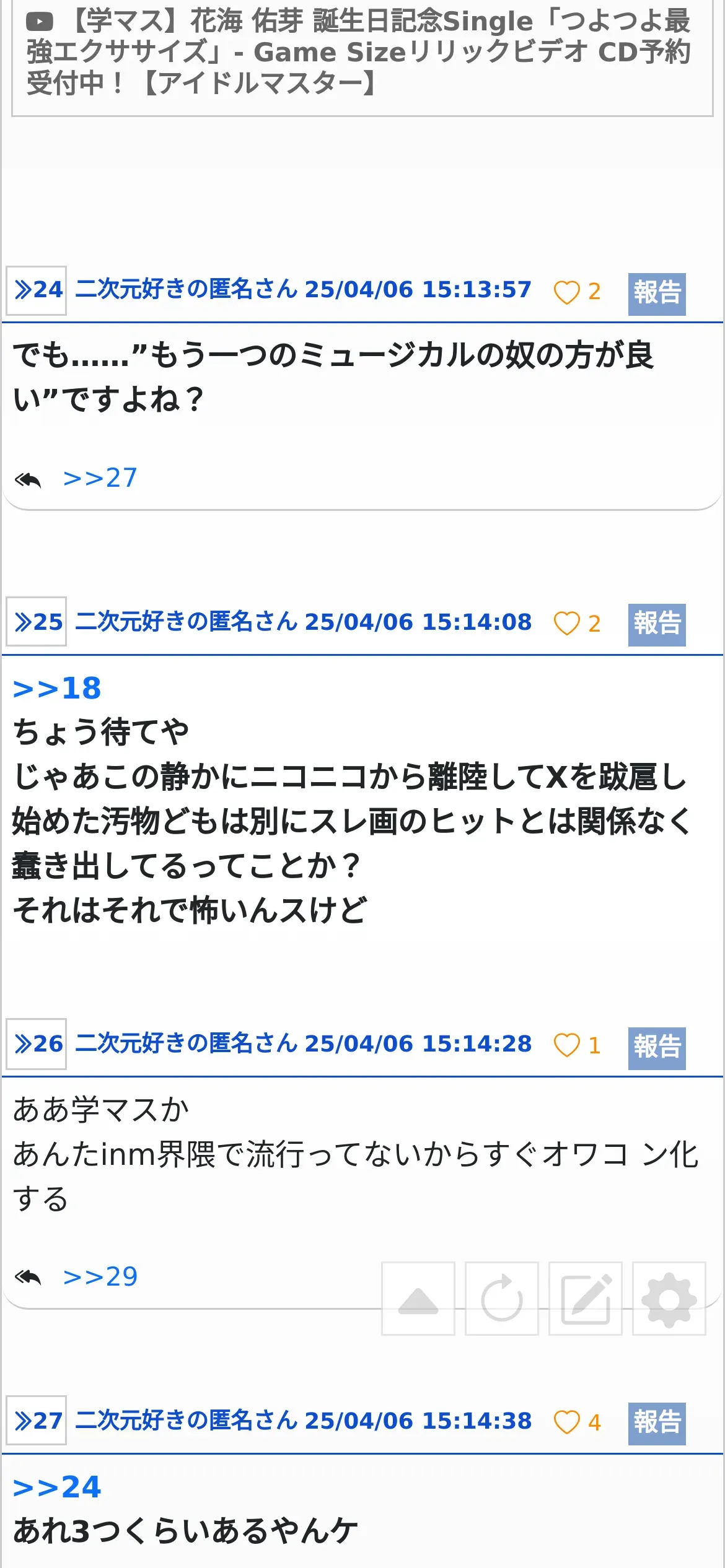The height and width of the screenshot is (1568, 725).
Task: Open quoted post >>24 in post 27
Action: [x=57, y=1487]
